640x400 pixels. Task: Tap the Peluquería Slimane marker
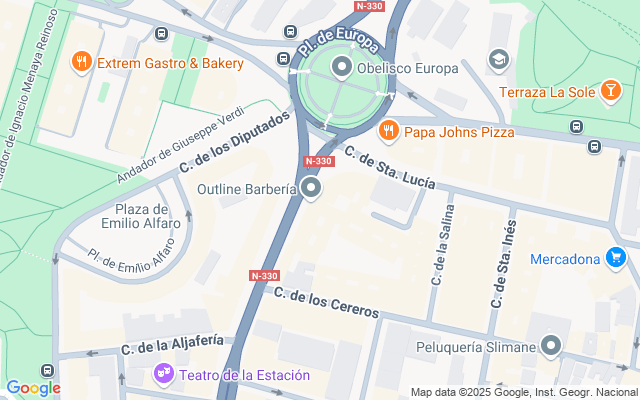[x=551, y=347]
